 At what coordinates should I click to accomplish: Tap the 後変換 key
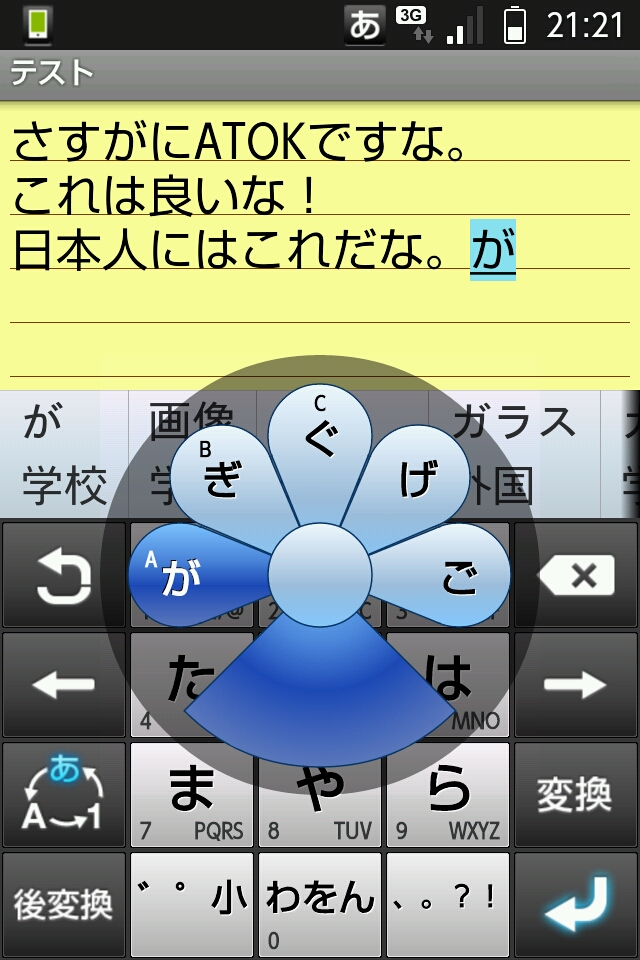pos(64,904)
